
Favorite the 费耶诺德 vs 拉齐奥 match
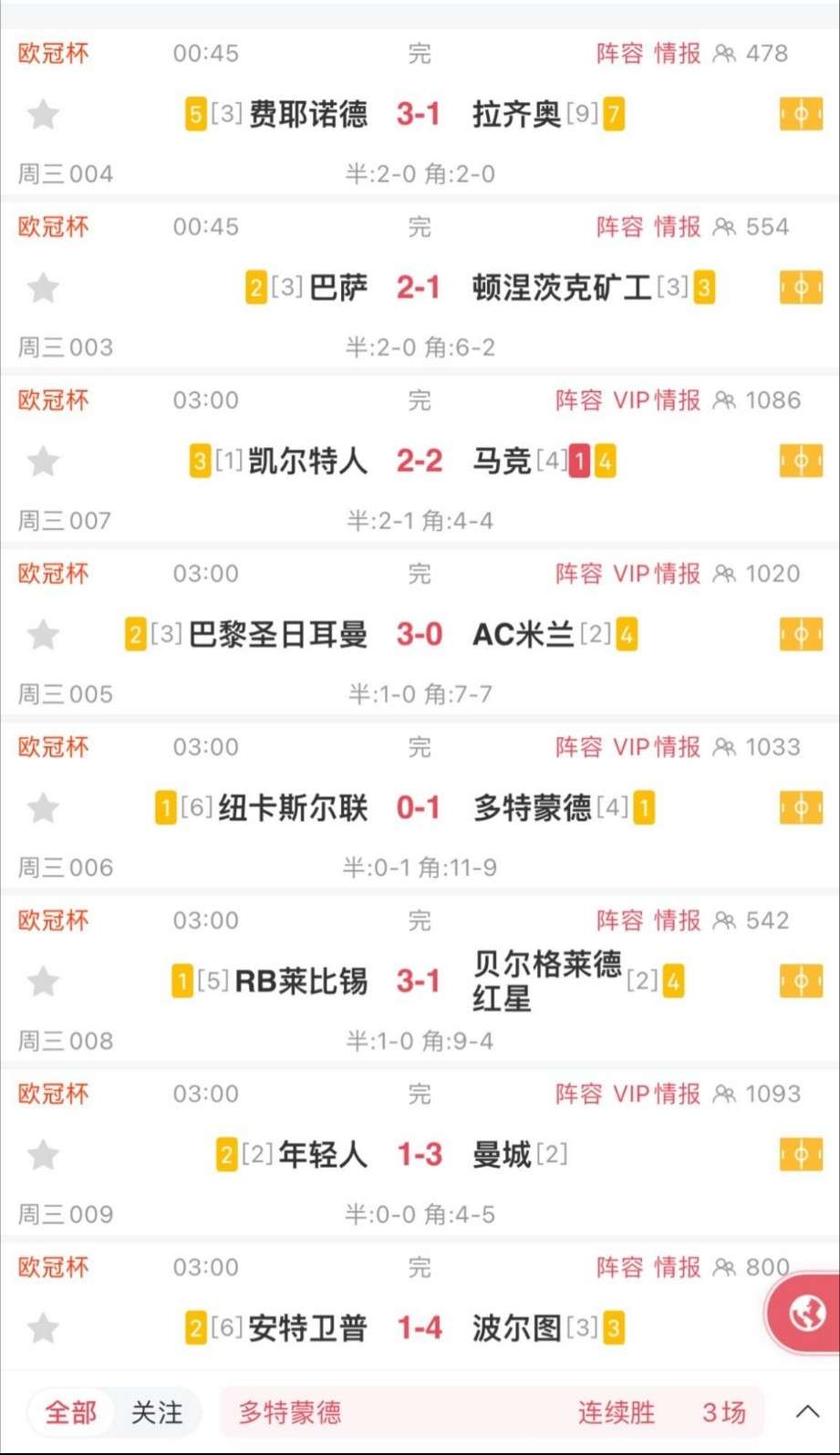point(43,115)
